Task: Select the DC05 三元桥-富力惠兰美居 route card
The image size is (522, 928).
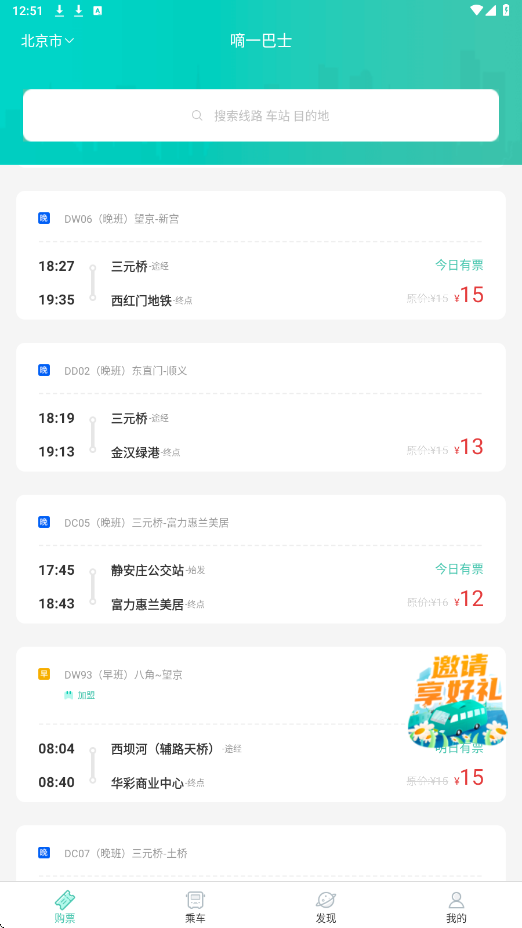Action: 261,559
